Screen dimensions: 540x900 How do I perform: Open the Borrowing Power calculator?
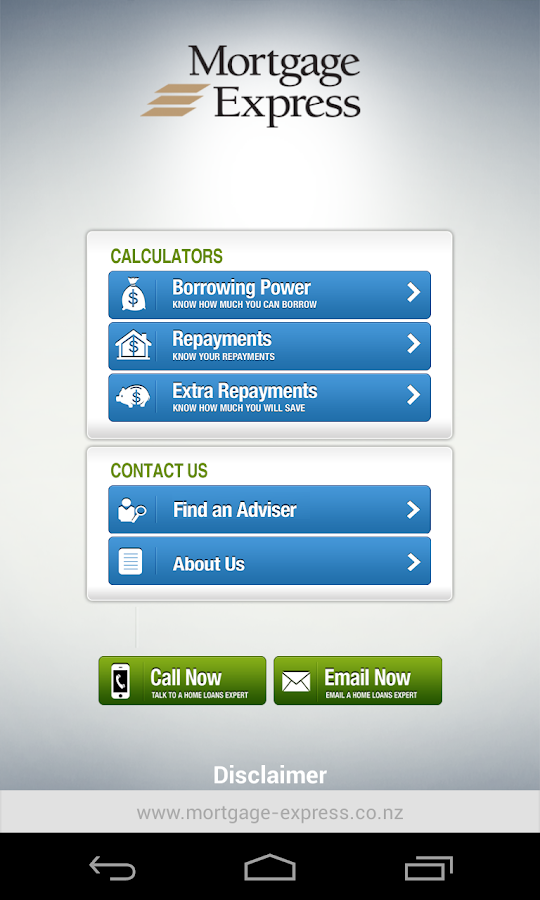[x=269, y=294]
